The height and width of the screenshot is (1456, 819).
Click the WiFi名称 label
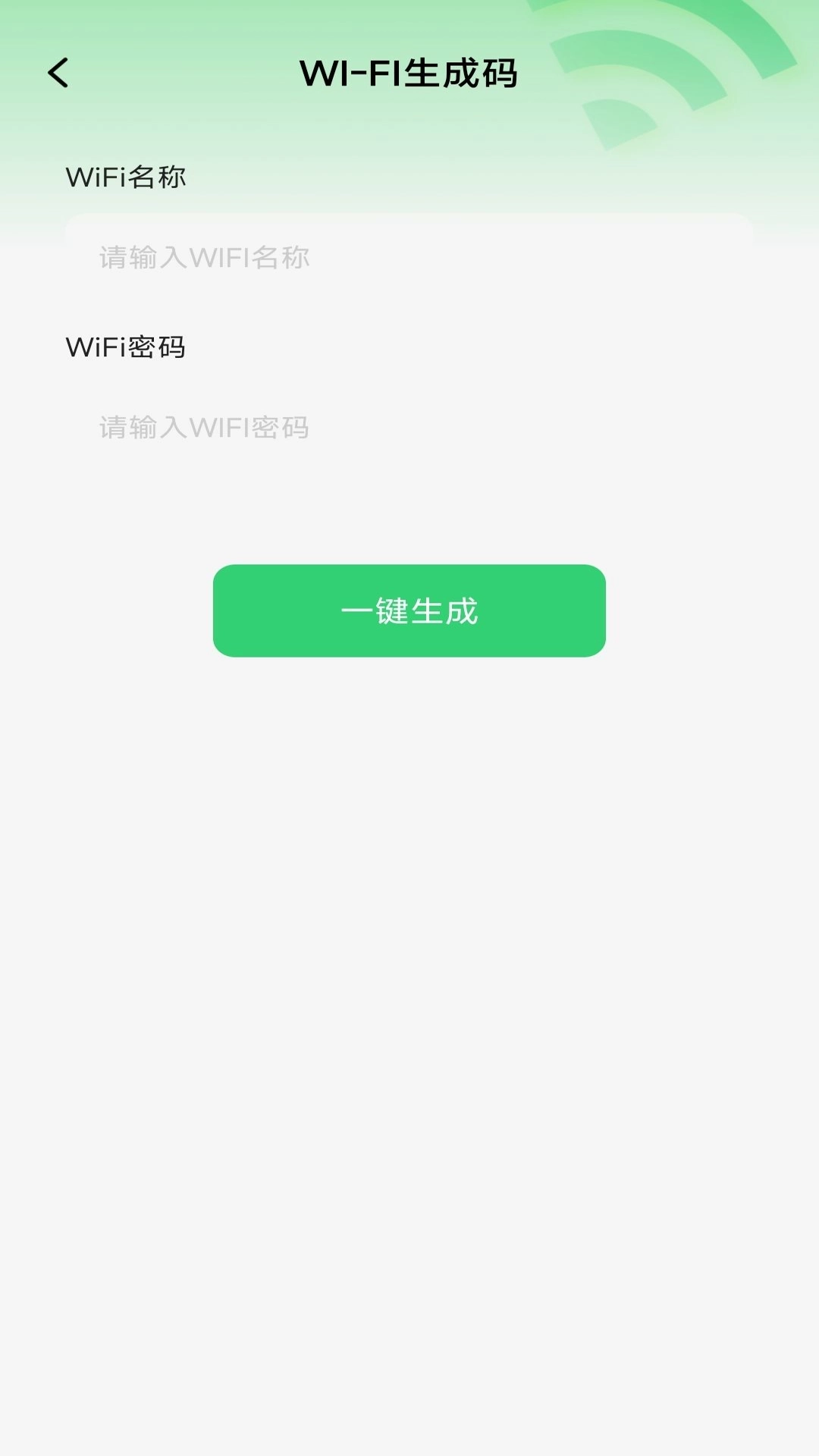click(x=127, y=176)
